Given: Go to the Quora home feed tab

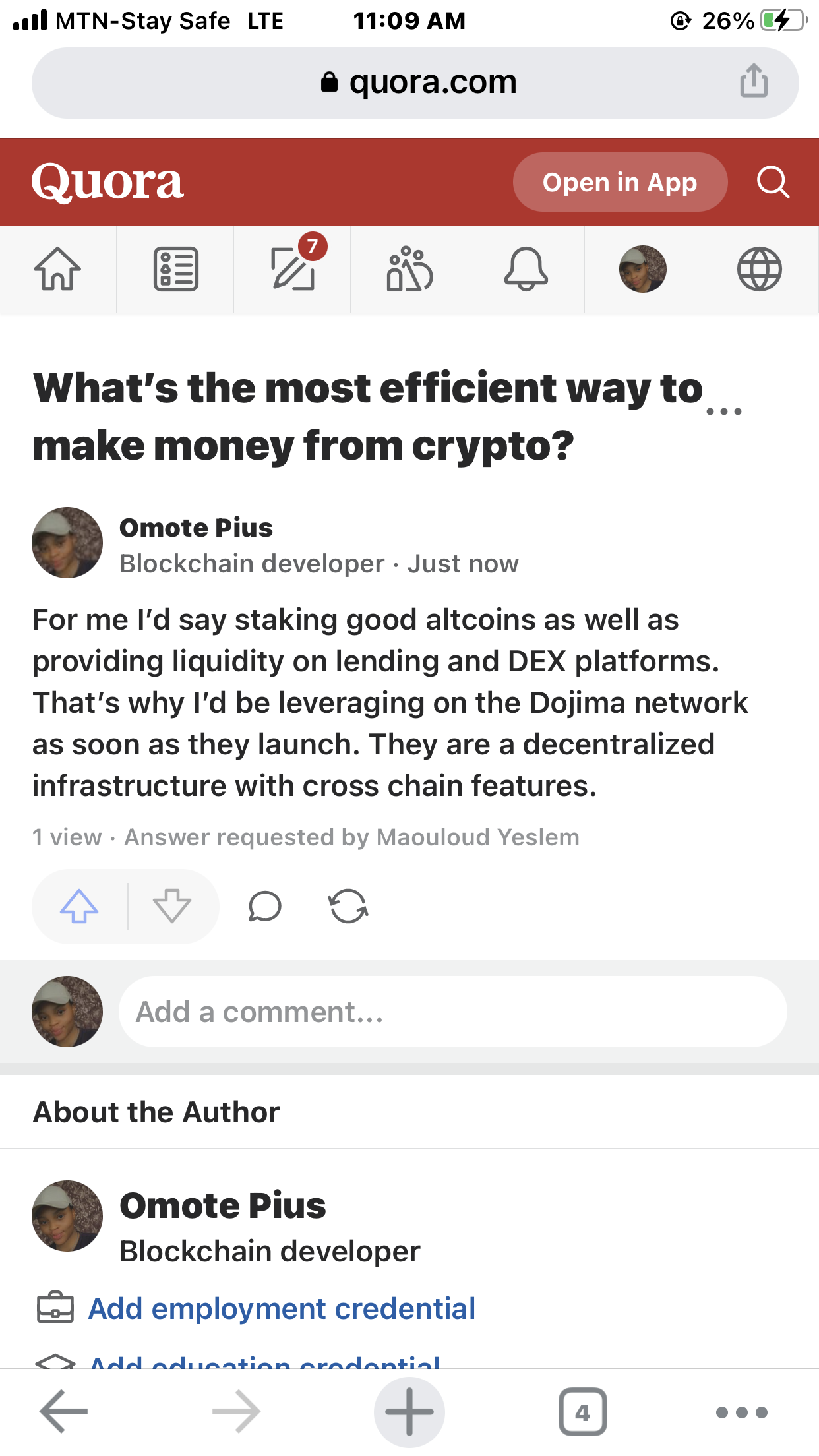Looking at the screenshot, I should point(58,269).
